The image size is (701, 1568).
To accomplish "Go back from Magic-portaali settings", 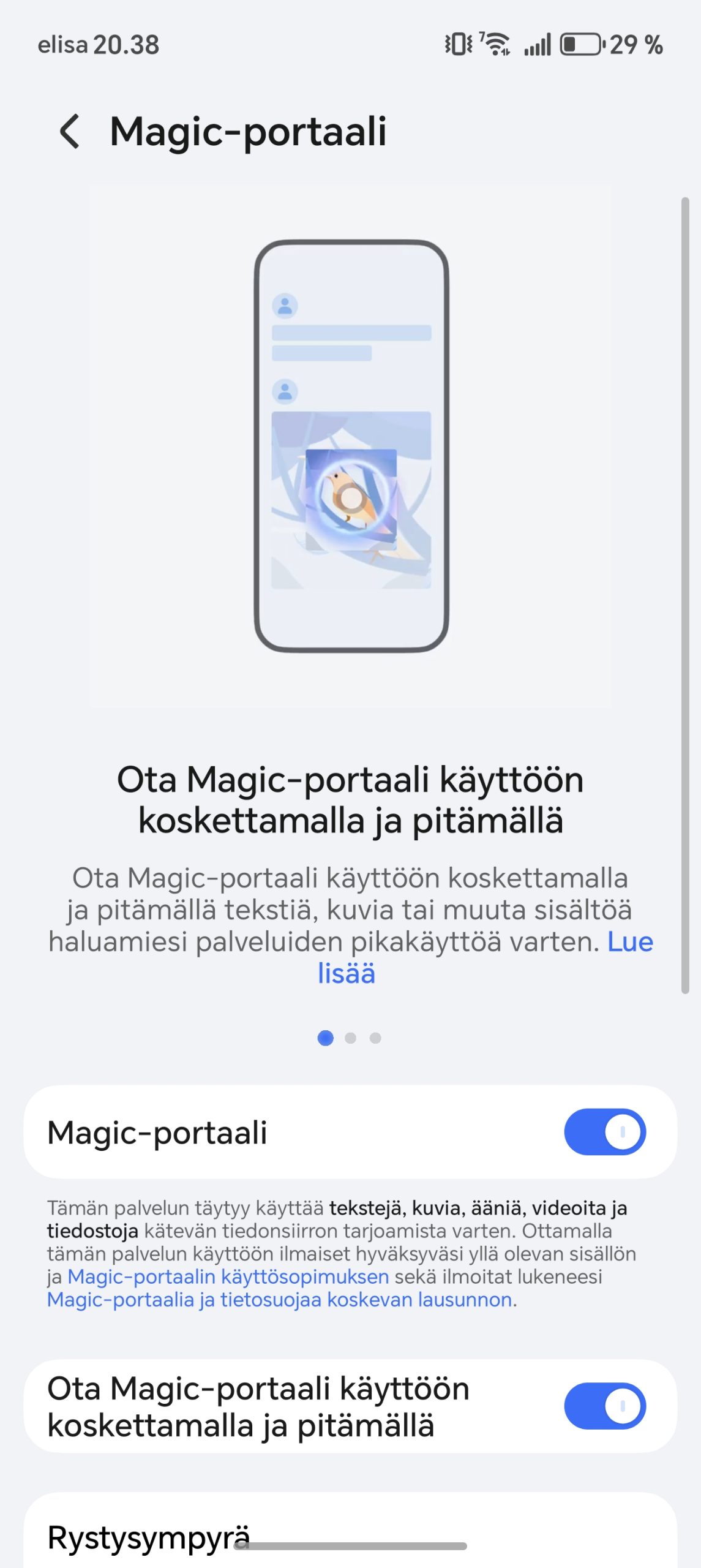I will (70, 131).
